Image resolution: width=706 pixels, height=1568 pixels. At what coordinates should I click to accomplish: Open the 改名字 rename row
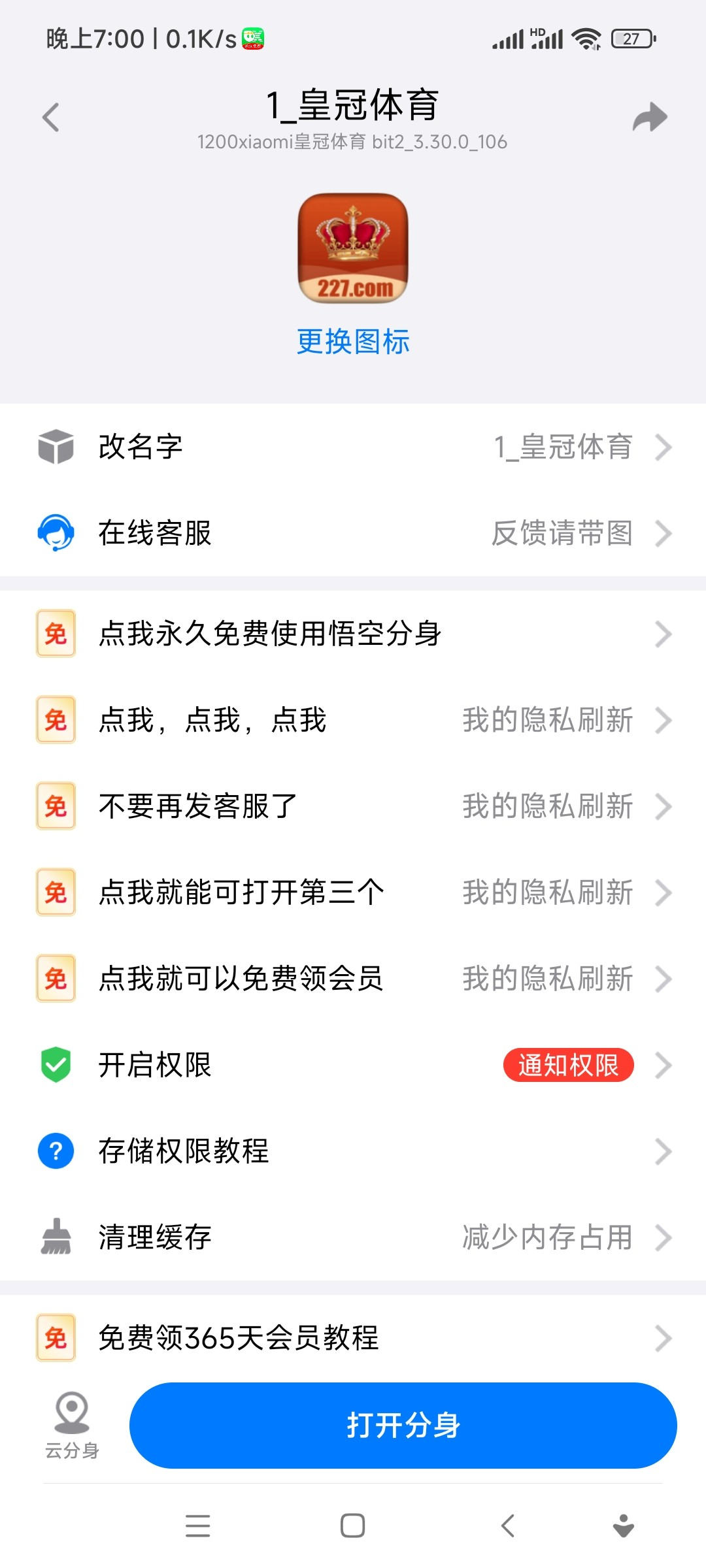point(353,448)
